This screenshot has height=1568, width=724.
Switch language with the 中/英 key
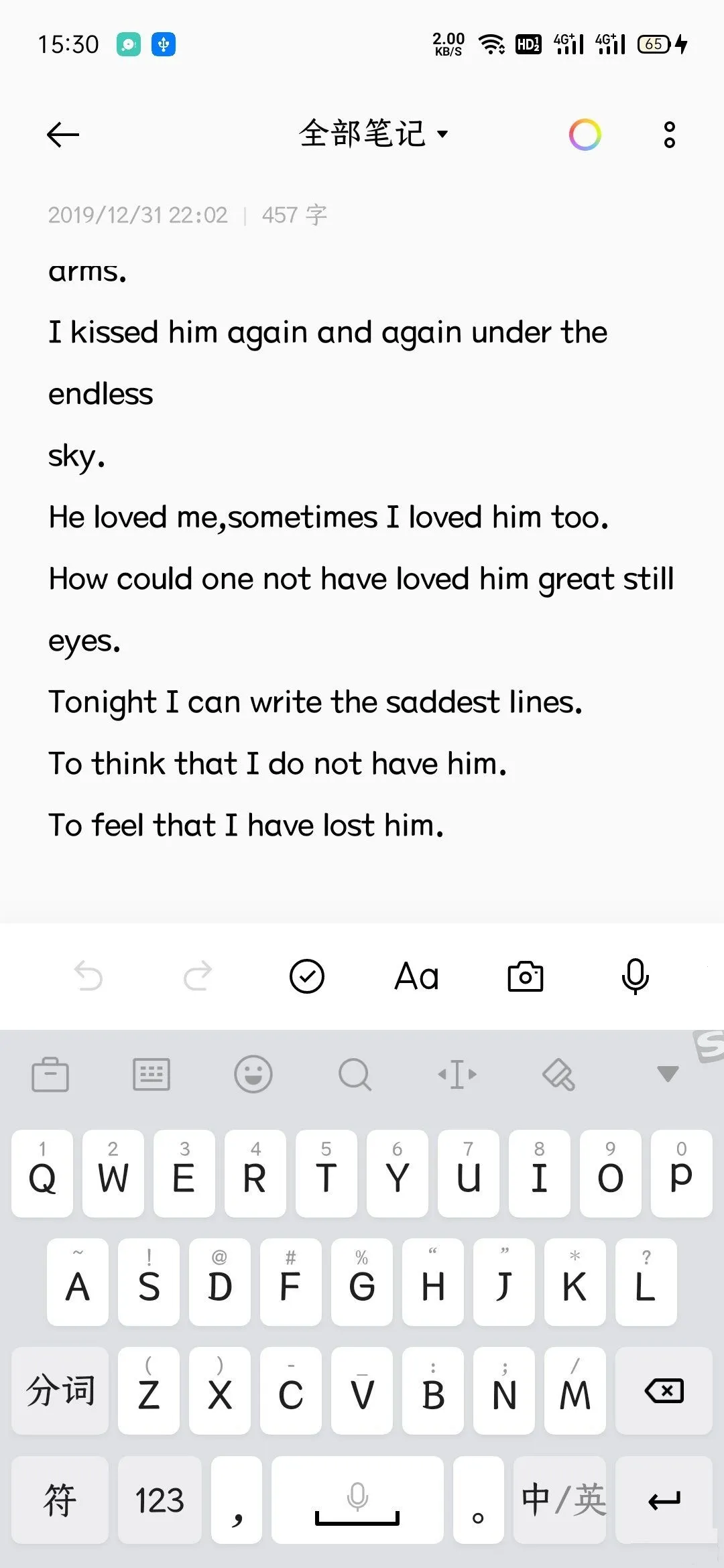[x=563, y=1500]
